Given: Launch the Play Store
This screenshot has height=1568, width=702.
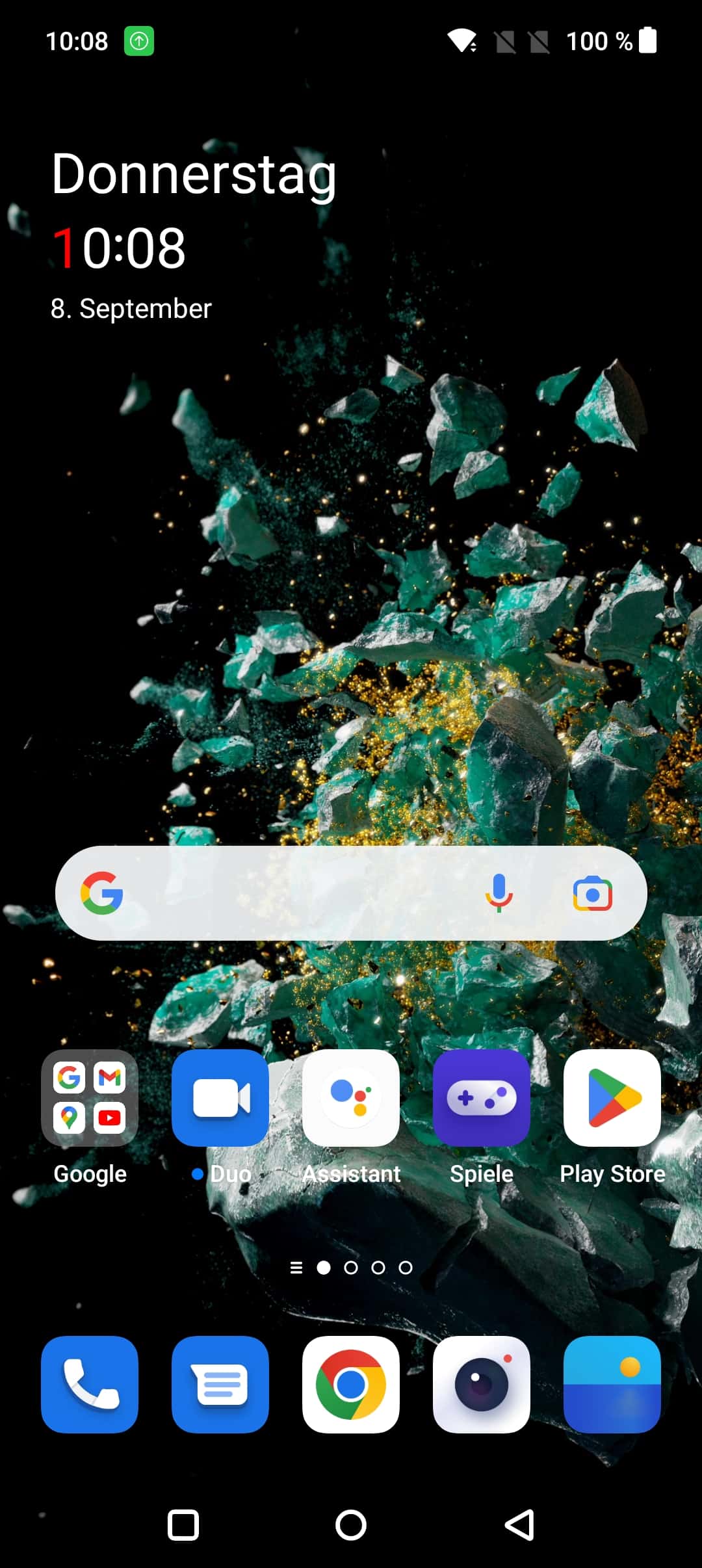Looking at the screenshot, I should (612, 1097).
